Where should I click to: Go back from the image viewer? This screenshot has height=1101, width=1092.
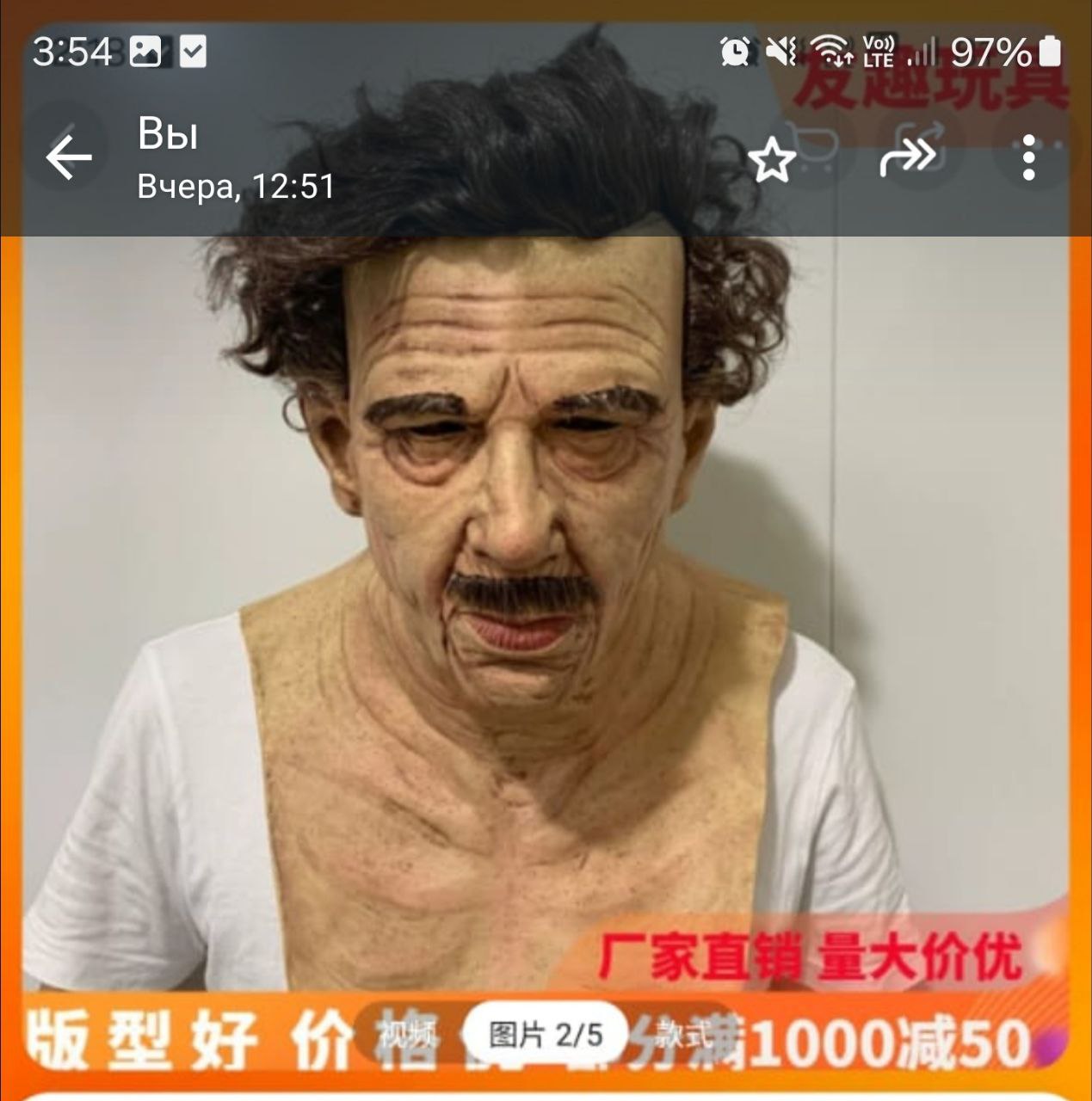coord(68,157)
